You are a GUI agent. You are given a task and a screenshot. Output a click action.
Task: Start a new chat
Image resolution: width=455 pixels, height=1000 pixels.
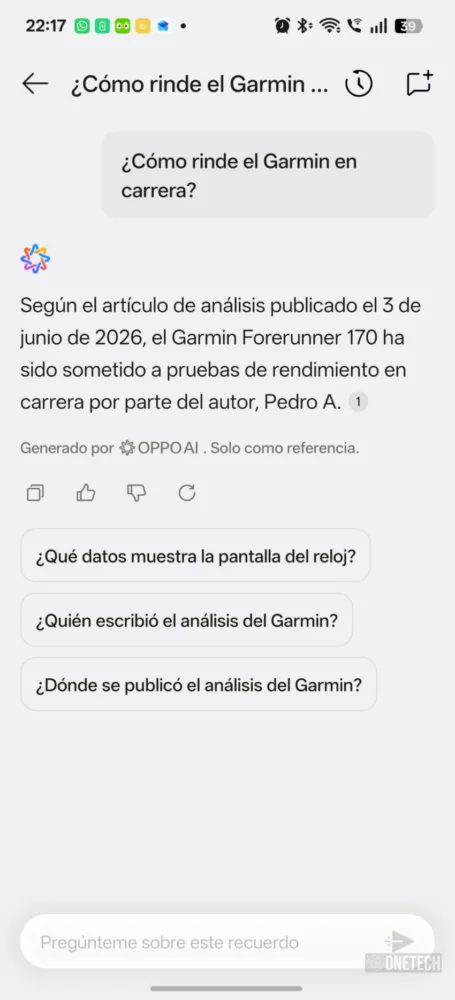419,84
